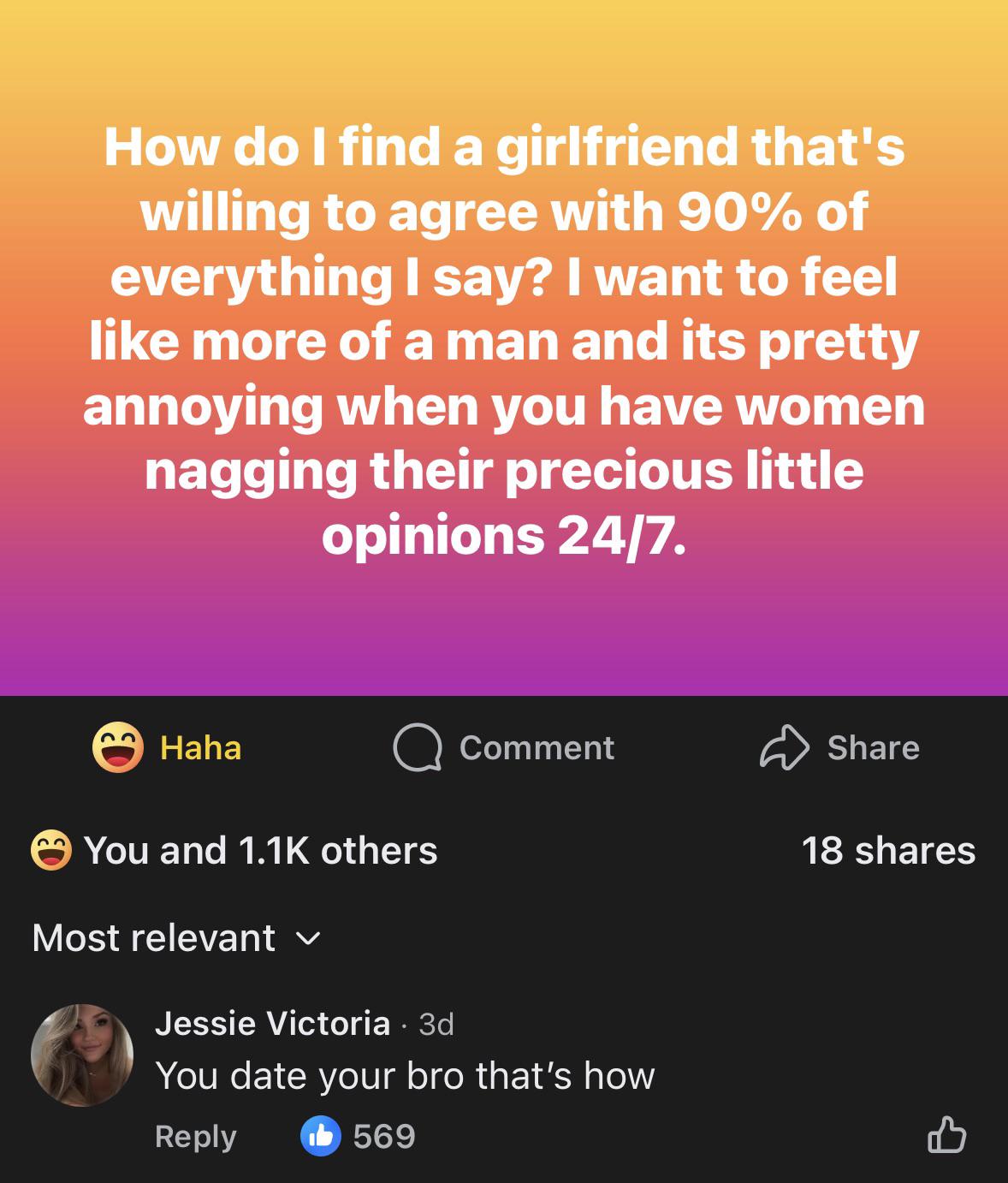The image size is (1008, 1183).
Task: Expand the comment sorting options chevron
Action: pos(307,941)
